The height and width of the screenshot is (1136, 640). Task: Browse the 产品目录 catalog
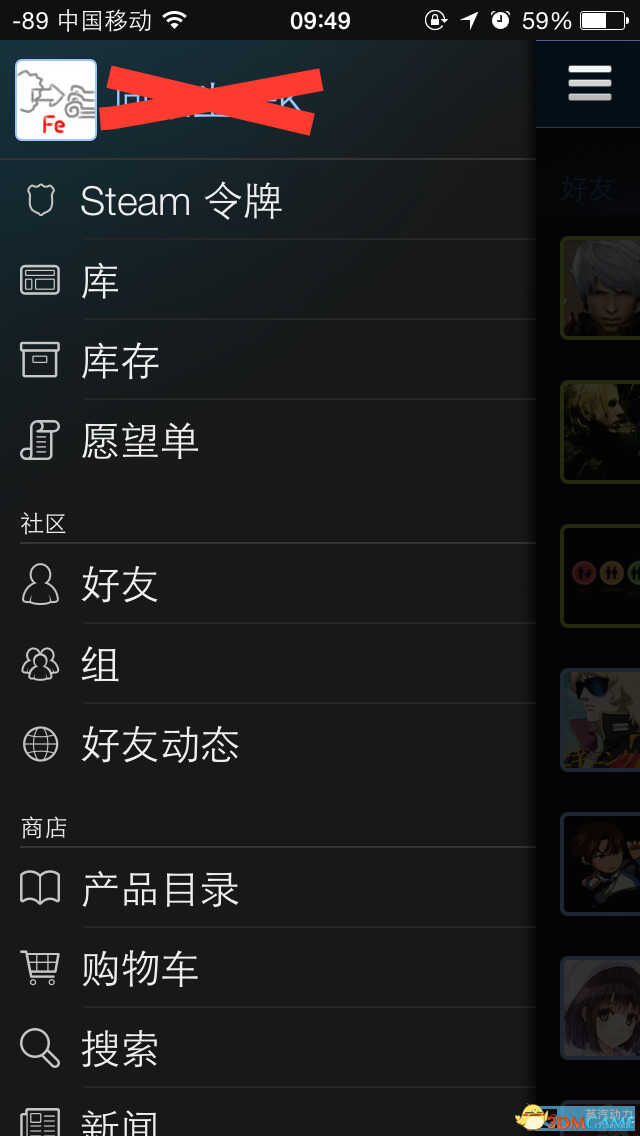click(x=160, y=889)
